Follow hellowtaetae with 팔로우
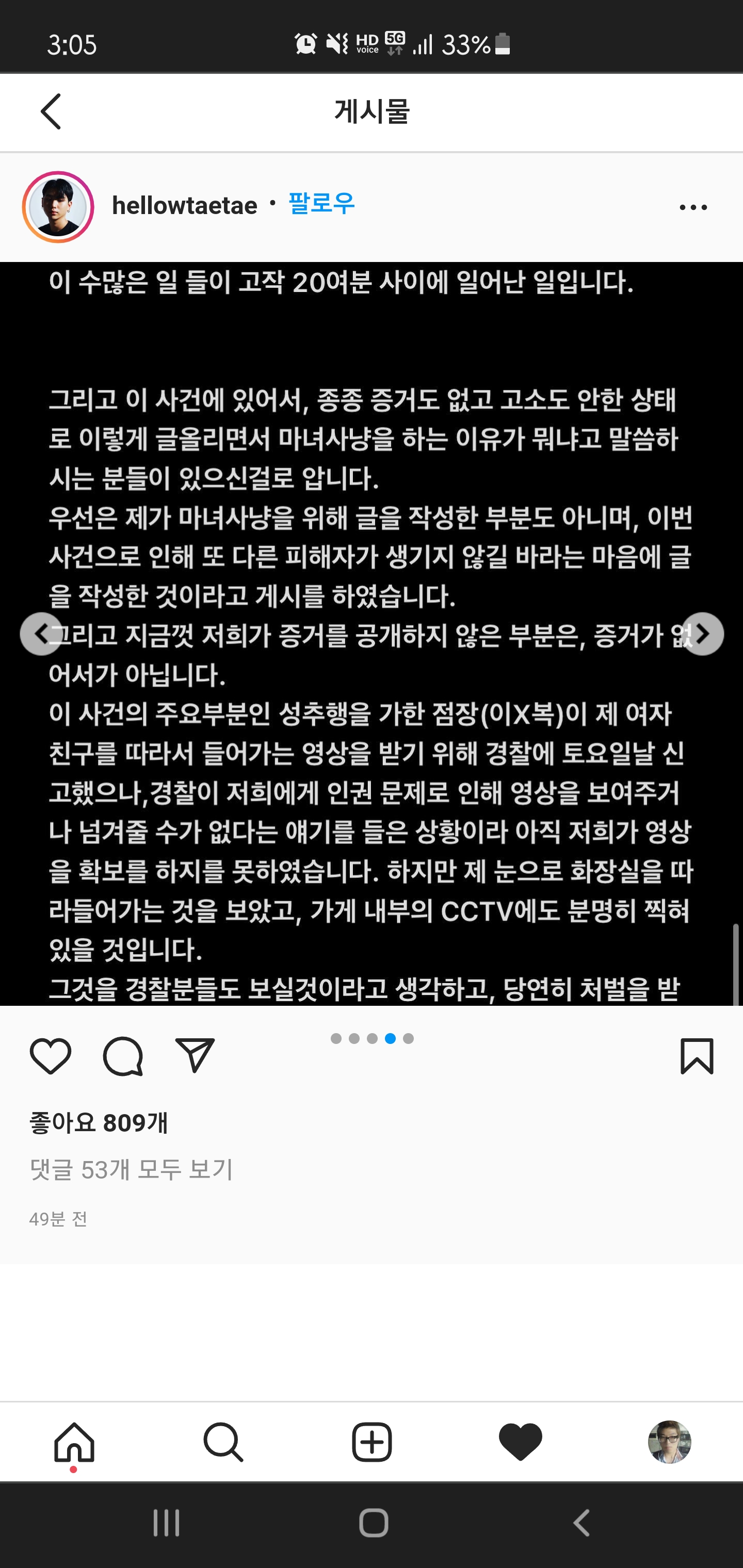This screenshot has height=1568, width=743. 321,203
